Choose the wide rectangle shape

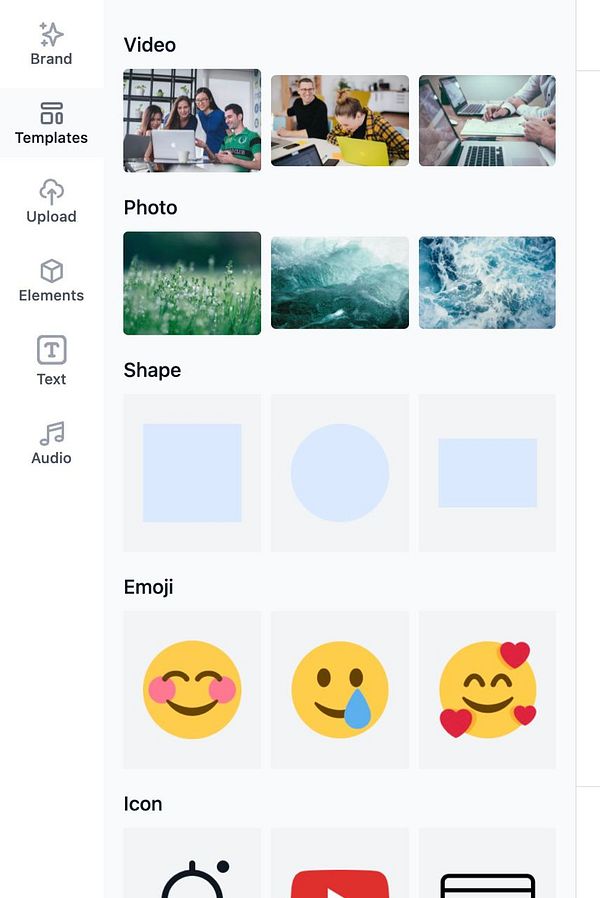(x=487, y=473)
